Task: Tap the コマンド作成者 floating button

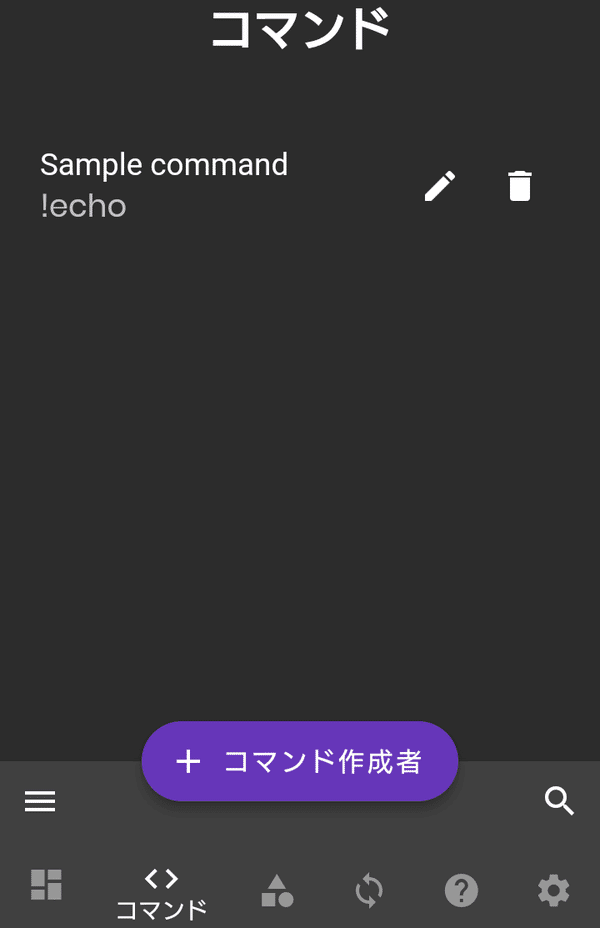Action: click(300, 762)
